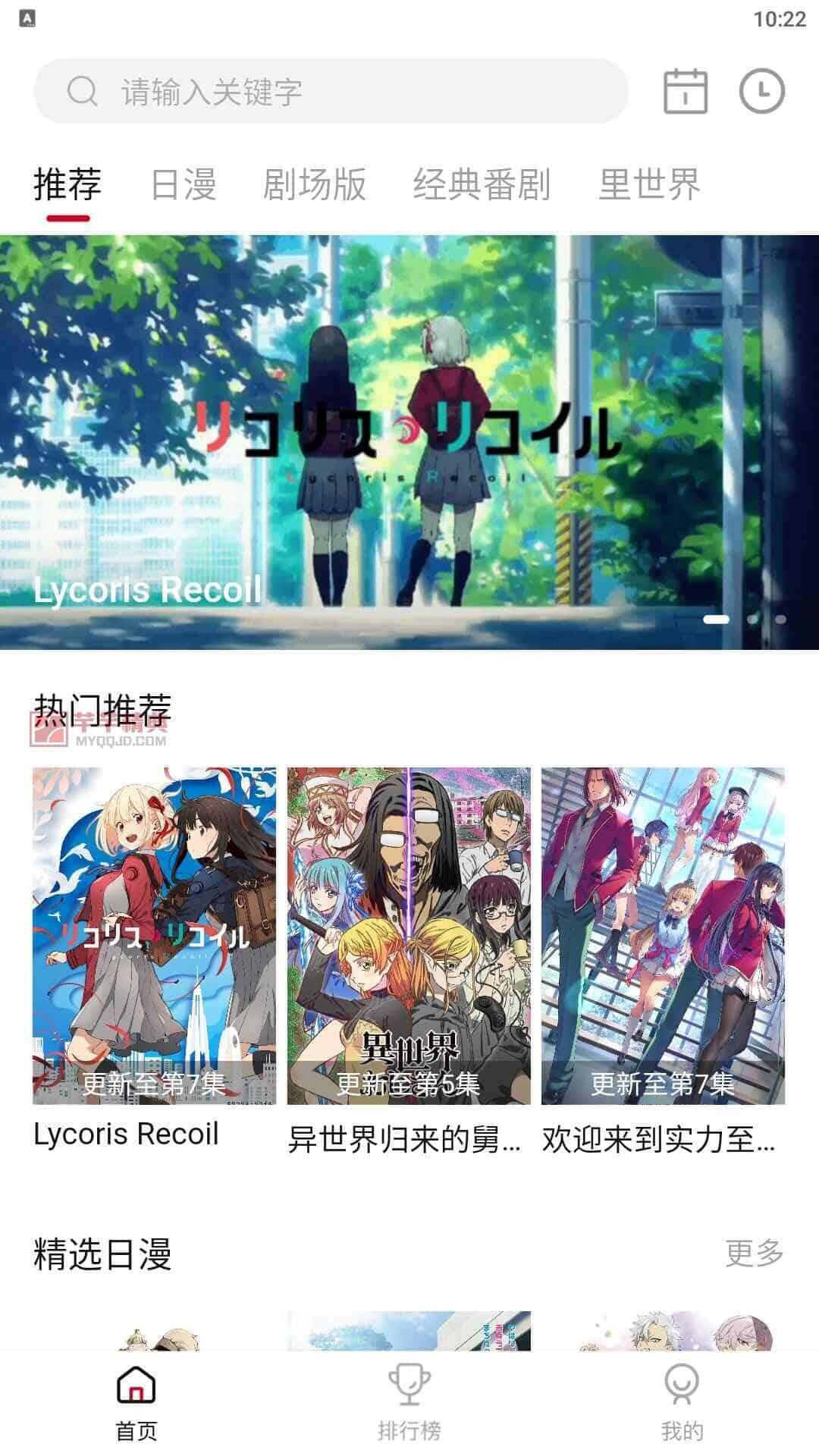Open the 我的 profile tab
Viewport: 819px width, 1456px height.
[x=682, y=1401]
